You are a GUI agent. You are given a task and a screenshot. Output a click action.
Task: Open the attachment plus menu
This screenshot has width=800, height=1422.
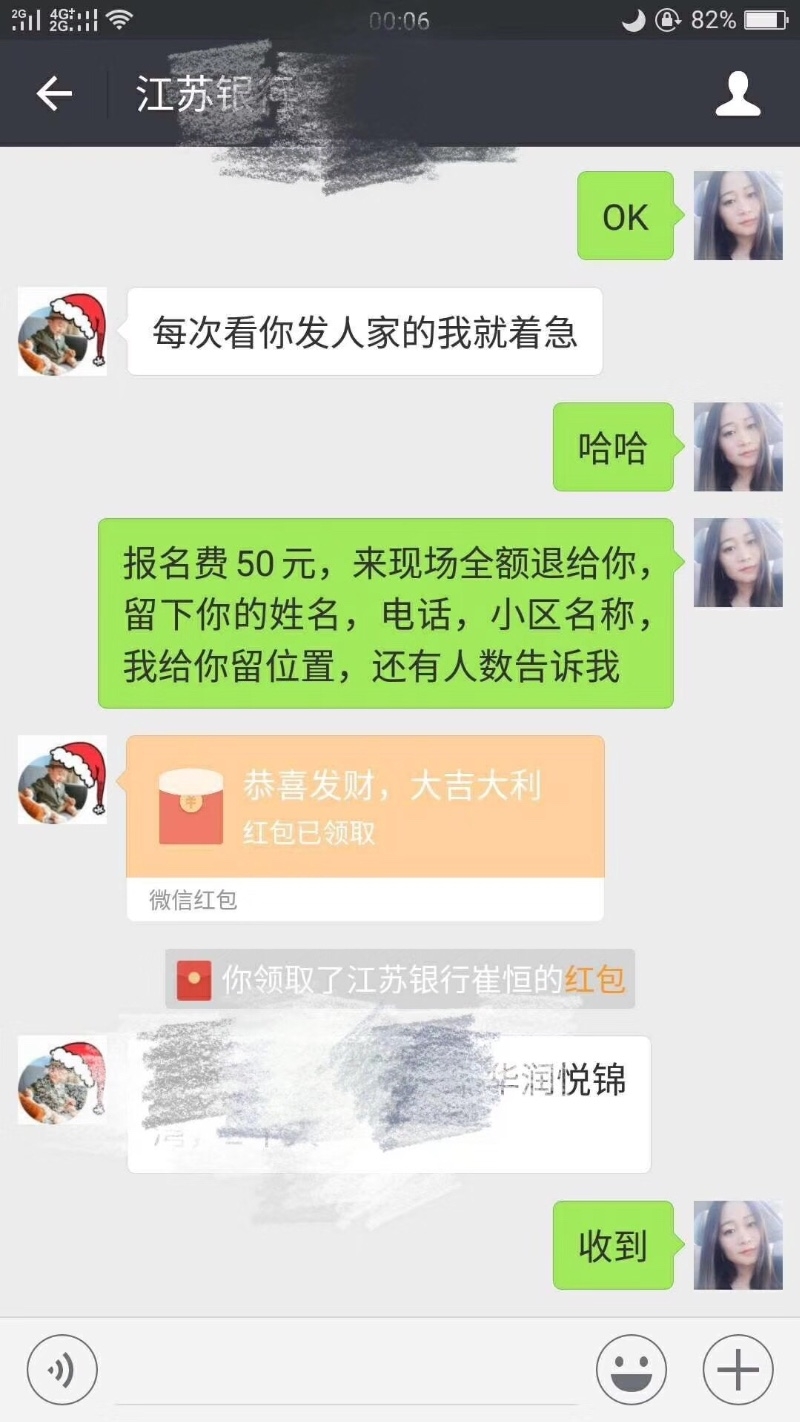pyautogui.click(x=737, y=1370)
